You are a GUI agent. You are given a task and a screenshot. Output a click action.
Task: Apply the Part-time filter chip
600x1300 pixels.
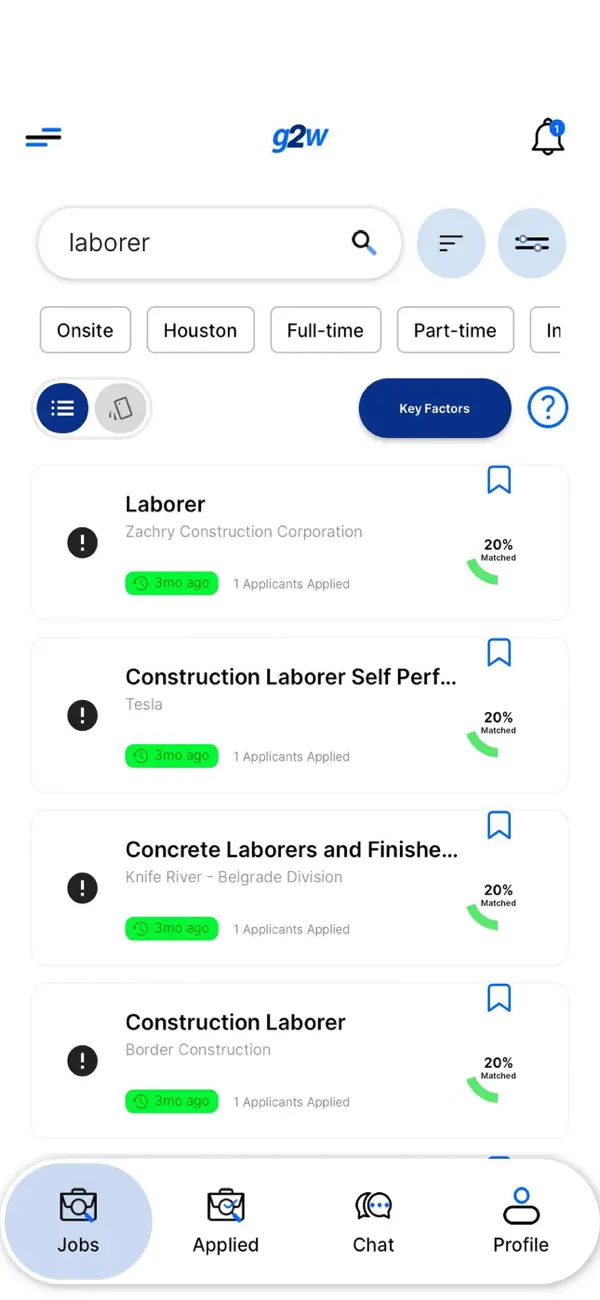pyautogui.click(x=455, y=330)
